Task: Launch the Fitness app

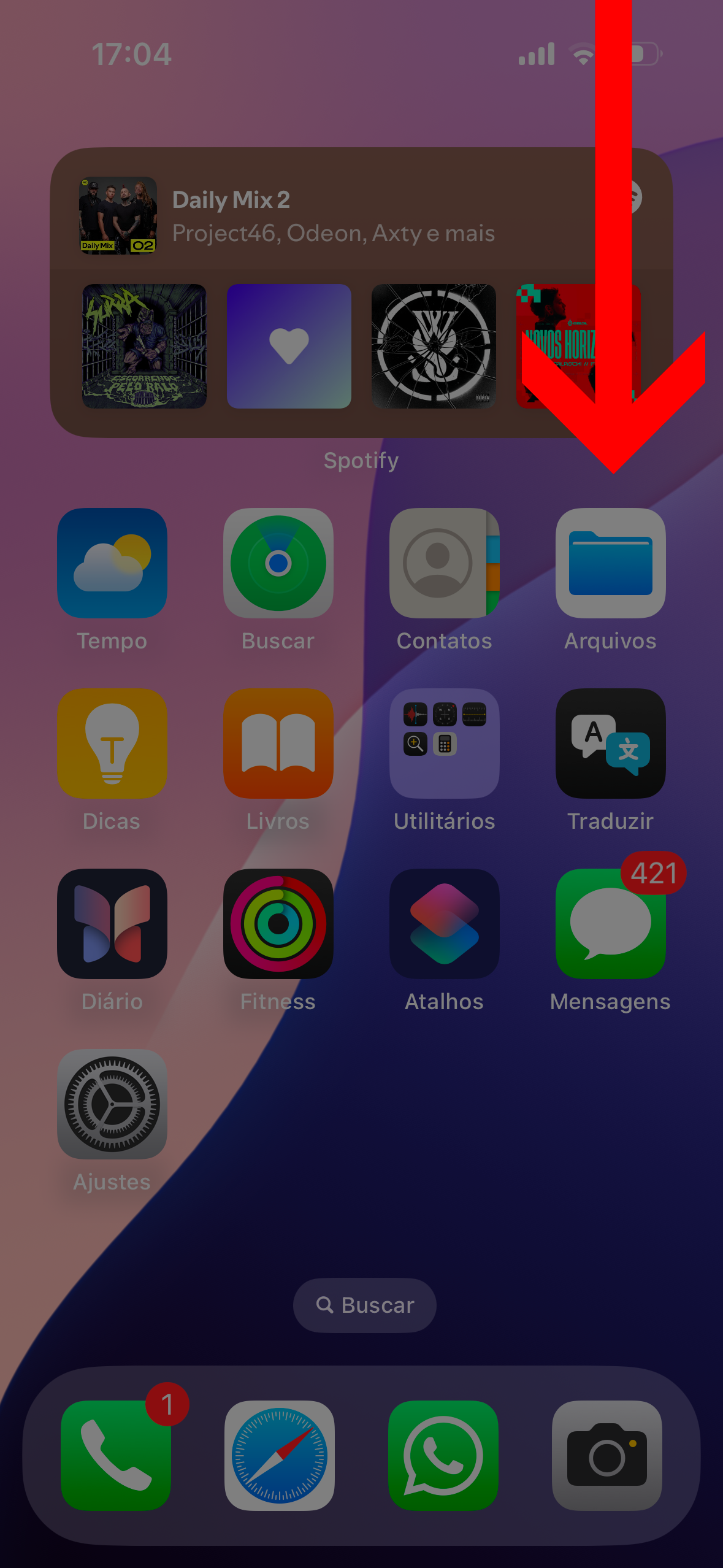Action: pos(278,923)
